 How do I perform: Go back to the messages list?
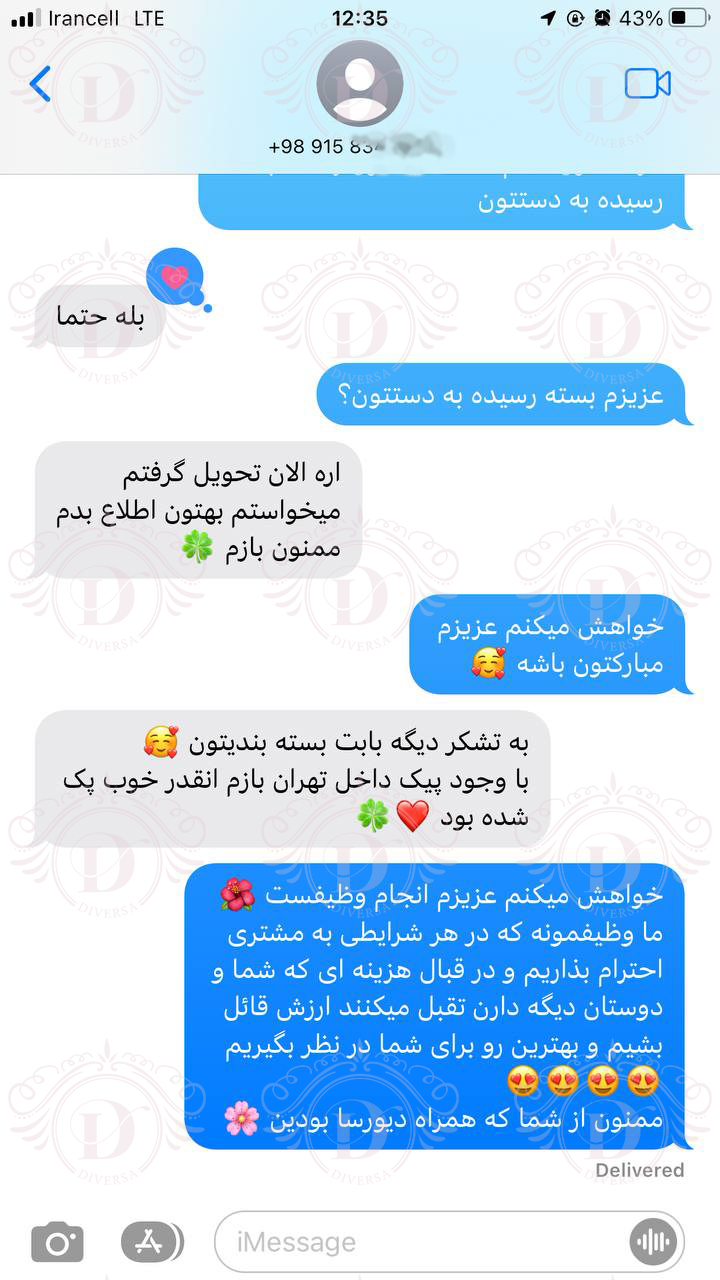[40, 84]
